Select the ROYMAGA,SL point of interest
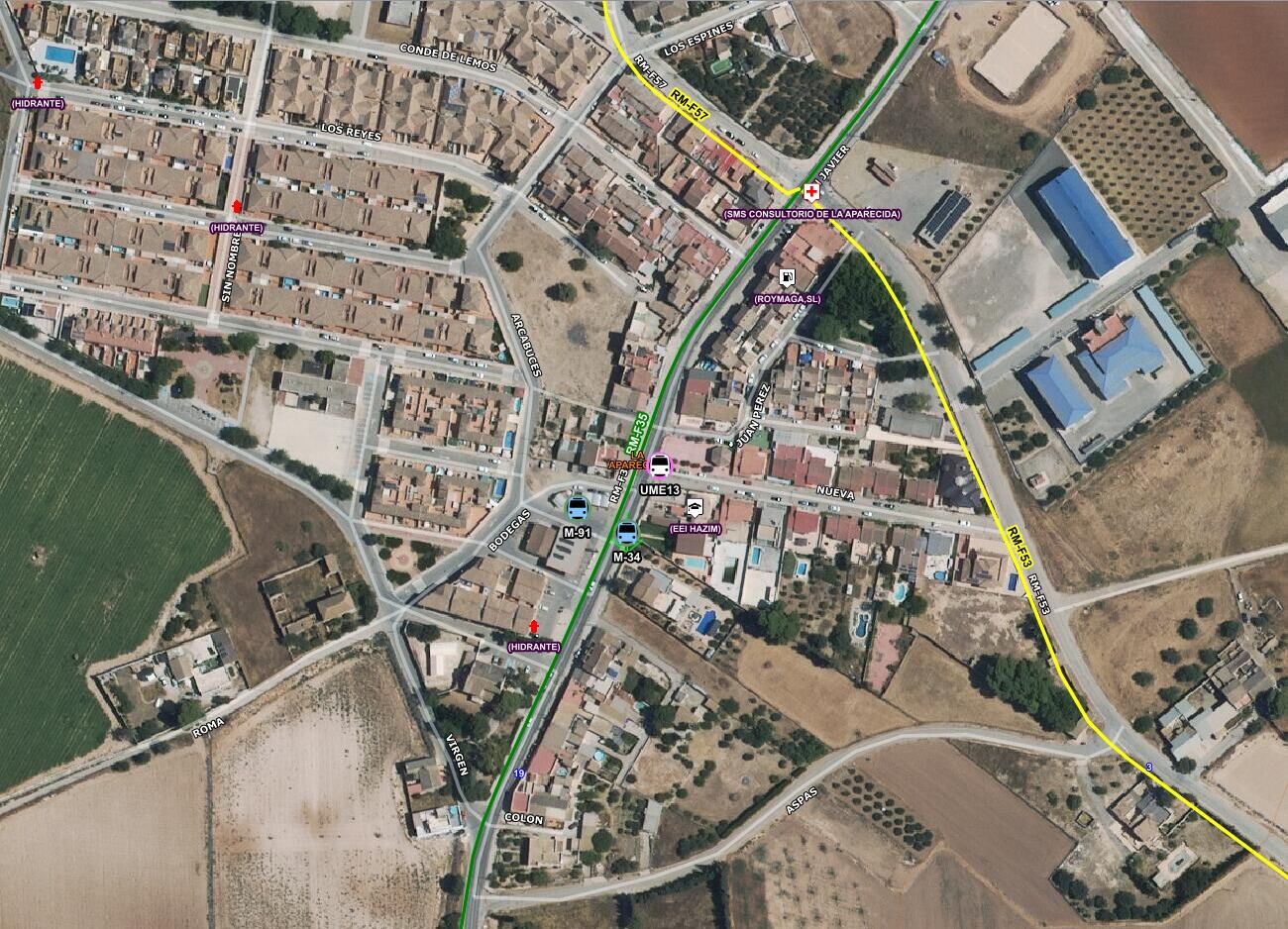 pyautogui.click(x=787, y=278)
